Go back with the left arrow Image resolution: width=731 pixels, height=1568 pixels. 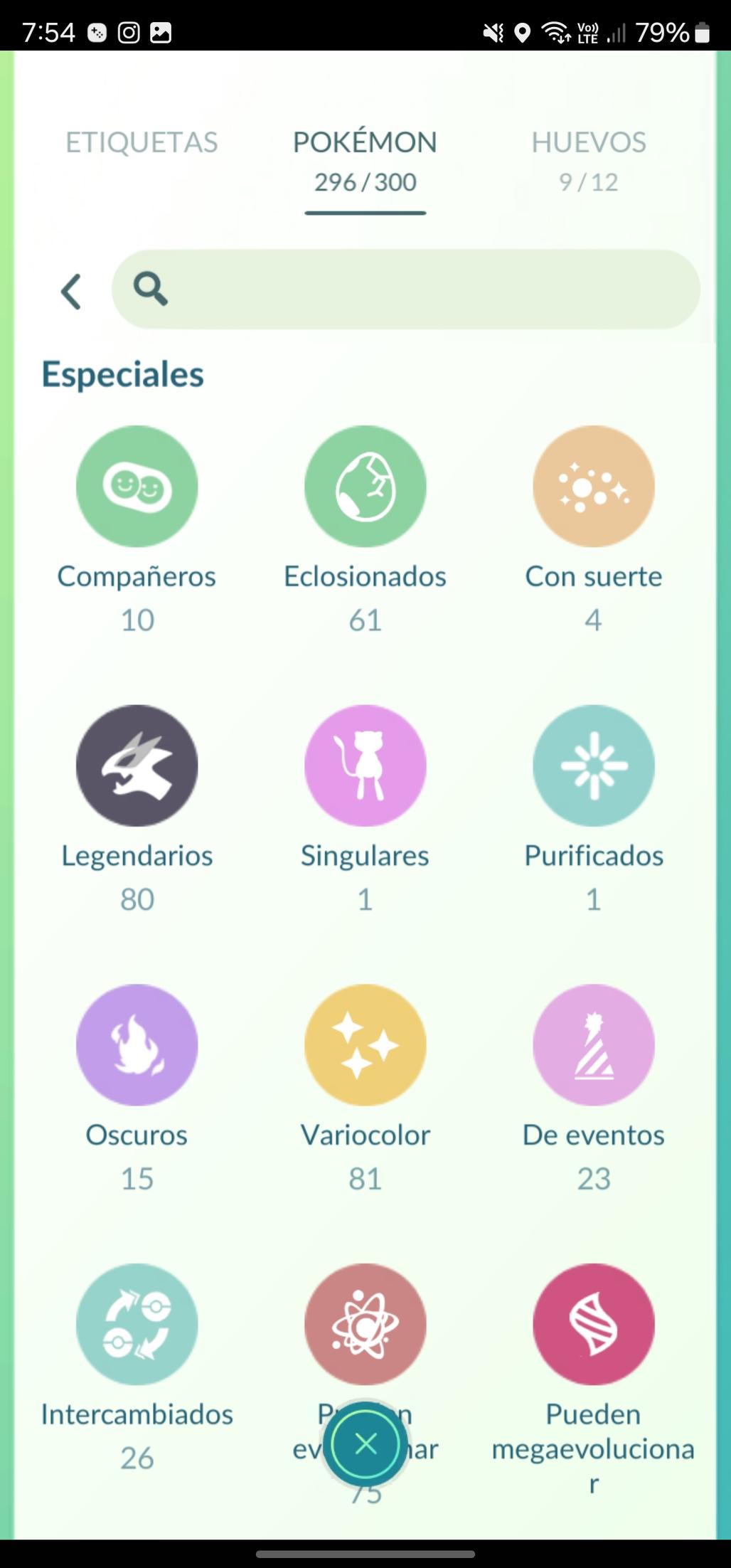point(70,291)
